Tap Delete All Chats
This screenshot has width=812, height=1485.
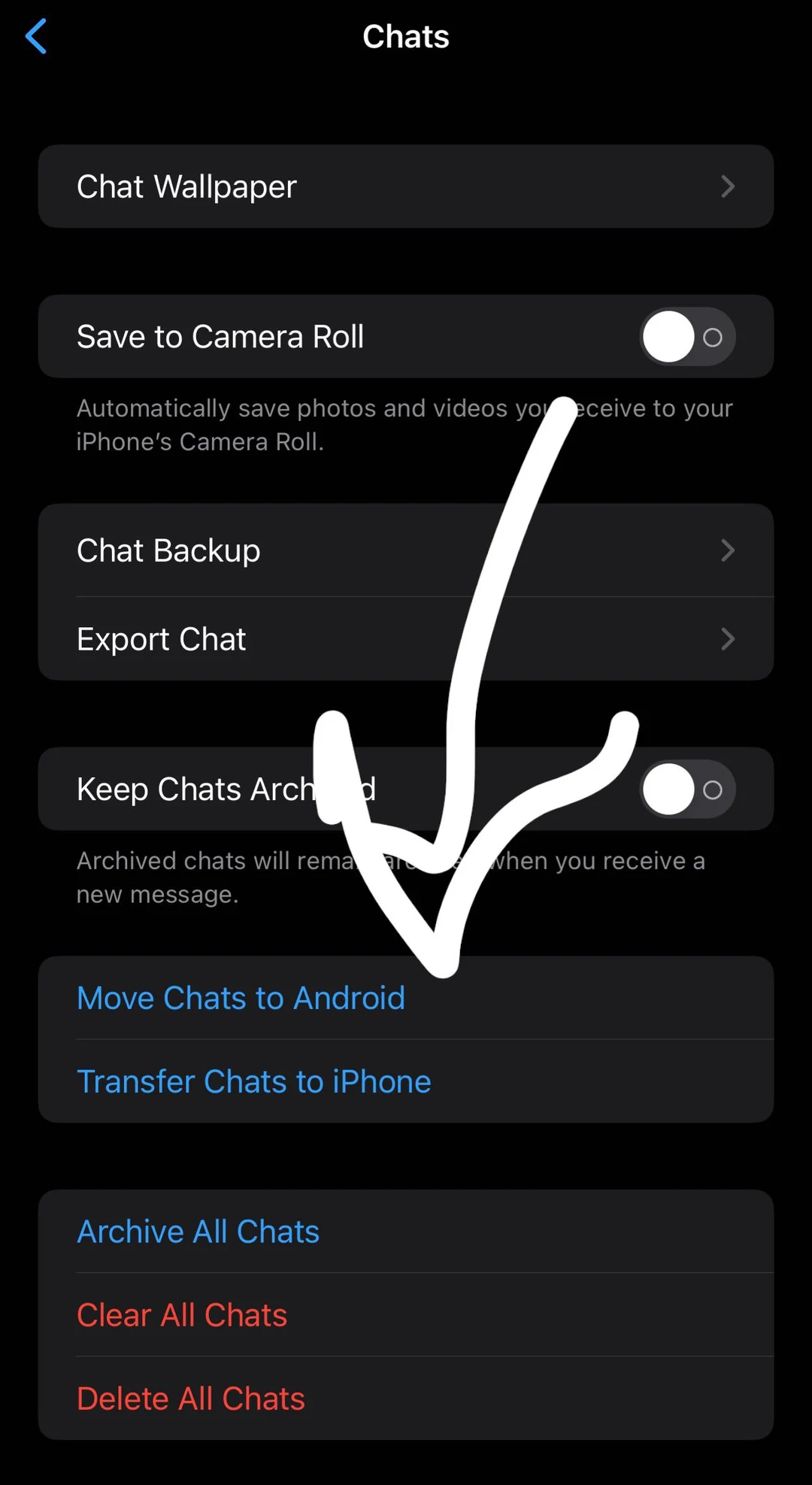(189, 1399)
